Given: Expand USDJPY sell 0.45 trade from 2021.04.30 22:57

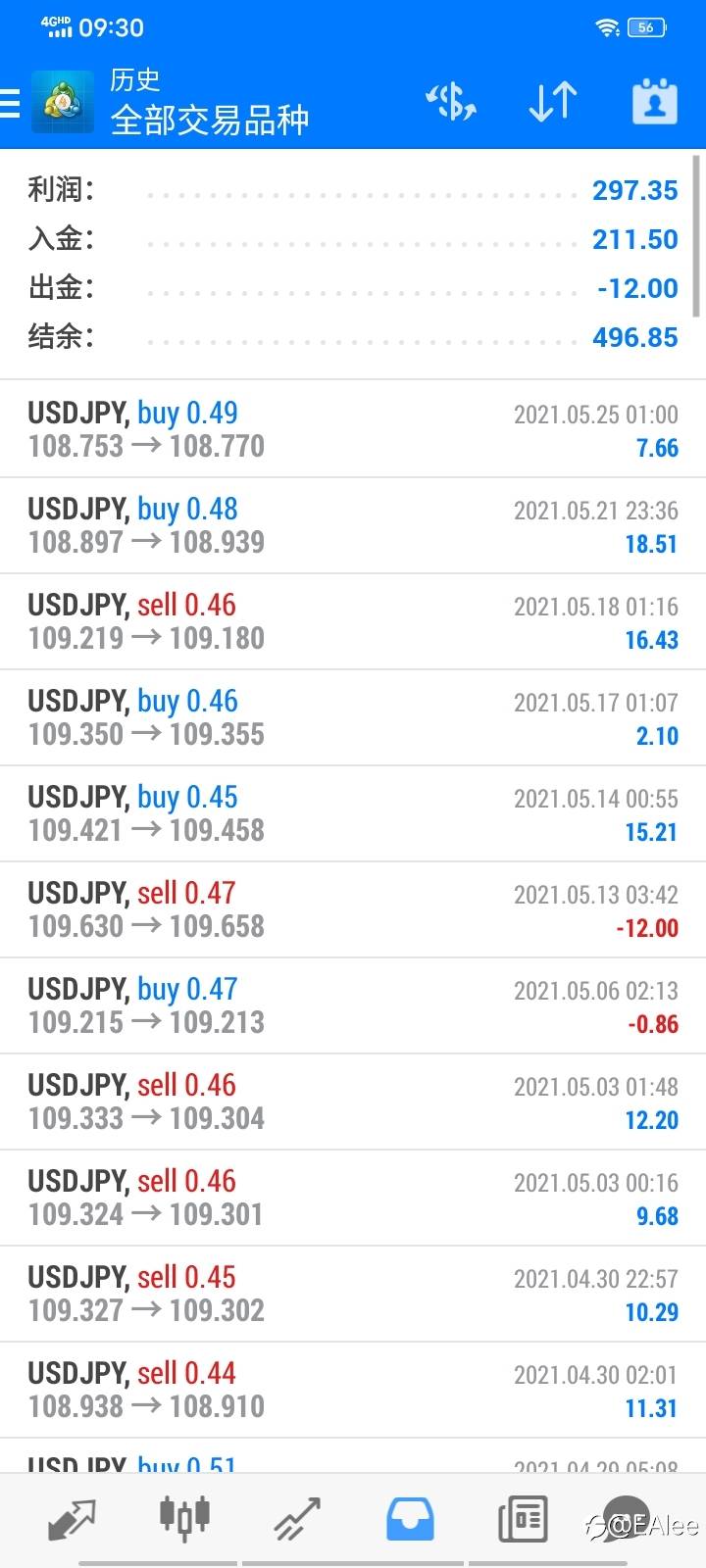Looking at the screenshot, I should coord(353,1294).
